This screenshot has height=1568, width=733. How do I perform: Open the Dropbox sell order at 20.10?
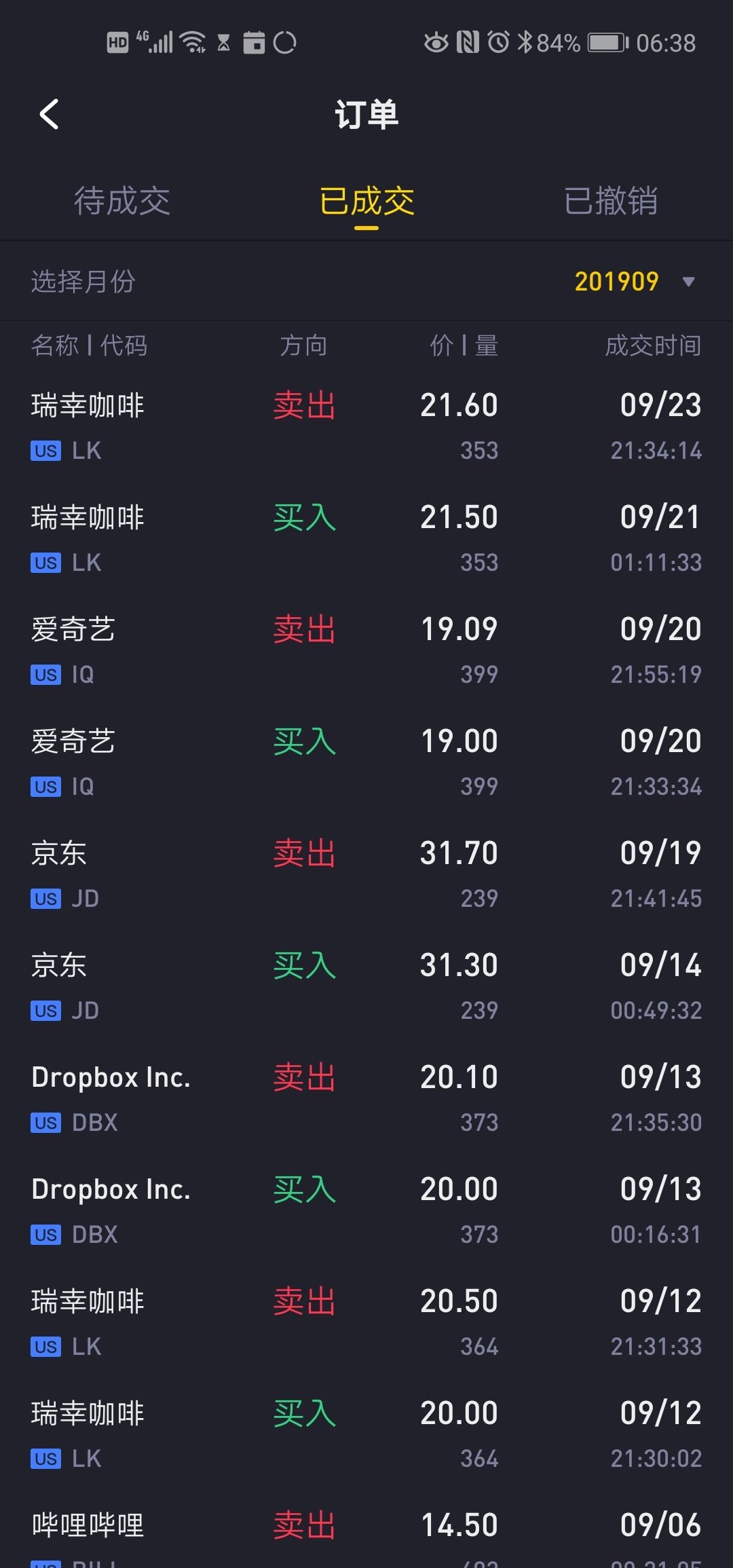(366, 1098)
